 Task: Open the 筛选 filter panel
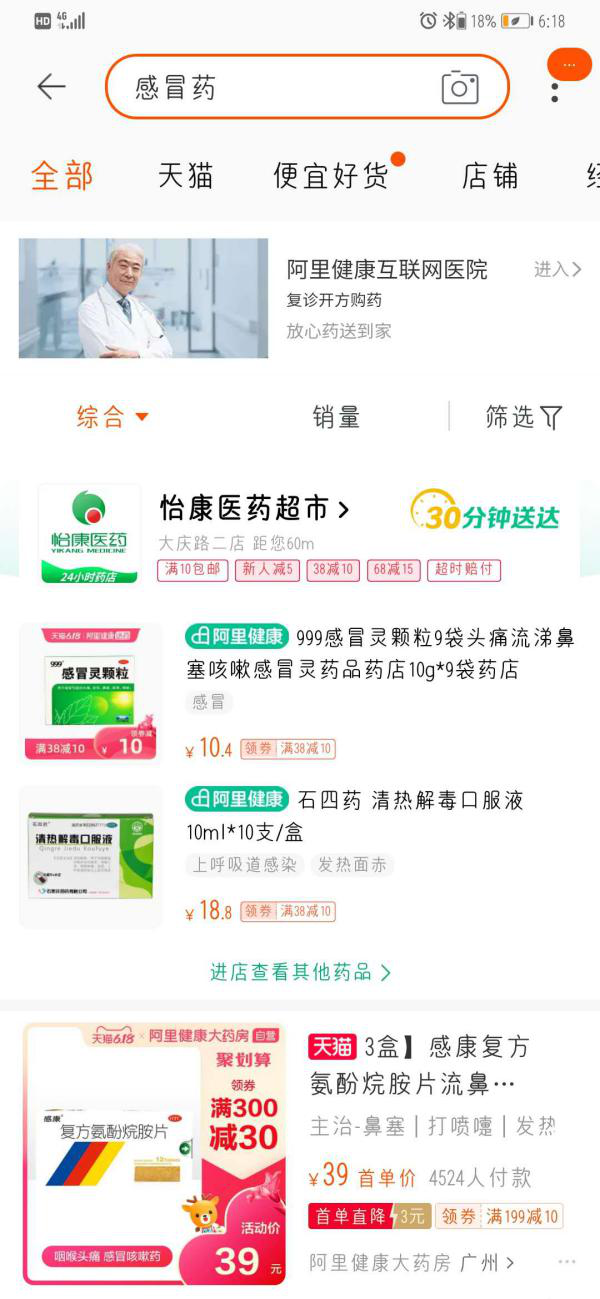click(x=524, y=417)
